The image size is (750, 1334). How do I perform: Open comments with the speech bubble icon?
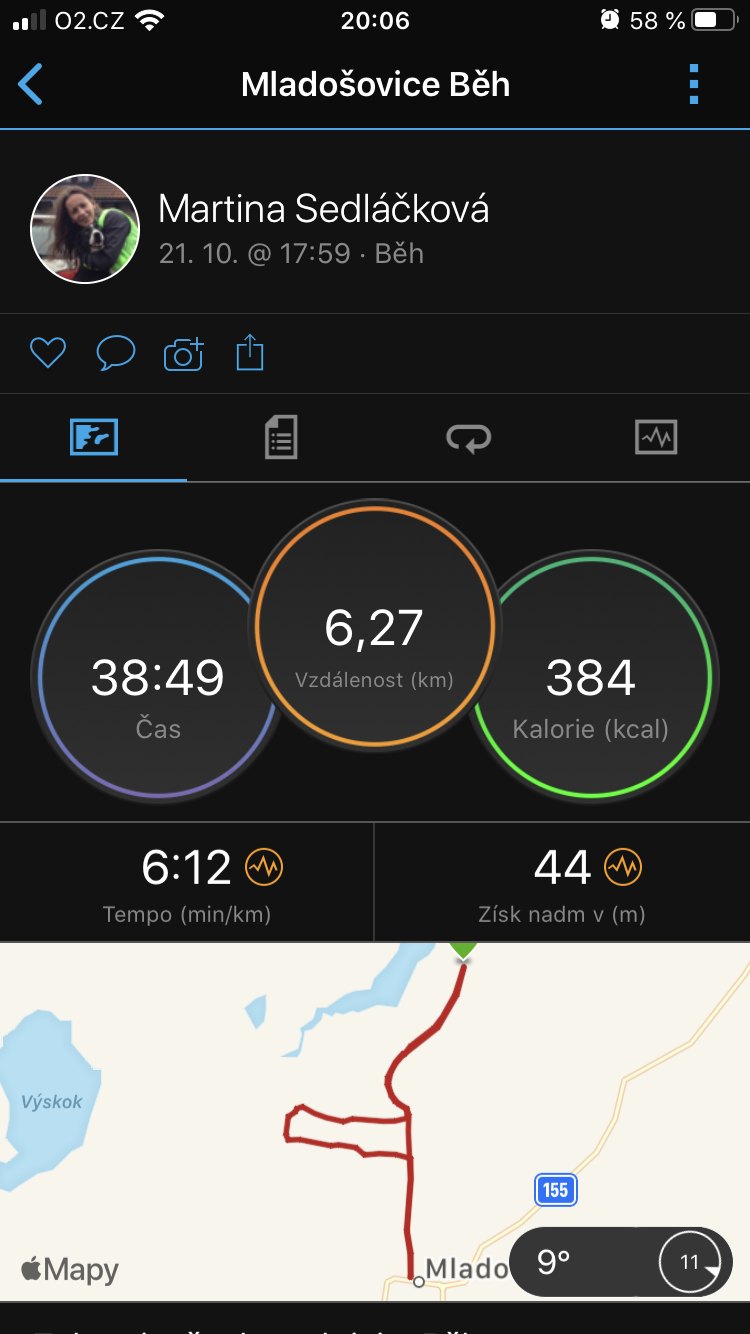(115, 353)
